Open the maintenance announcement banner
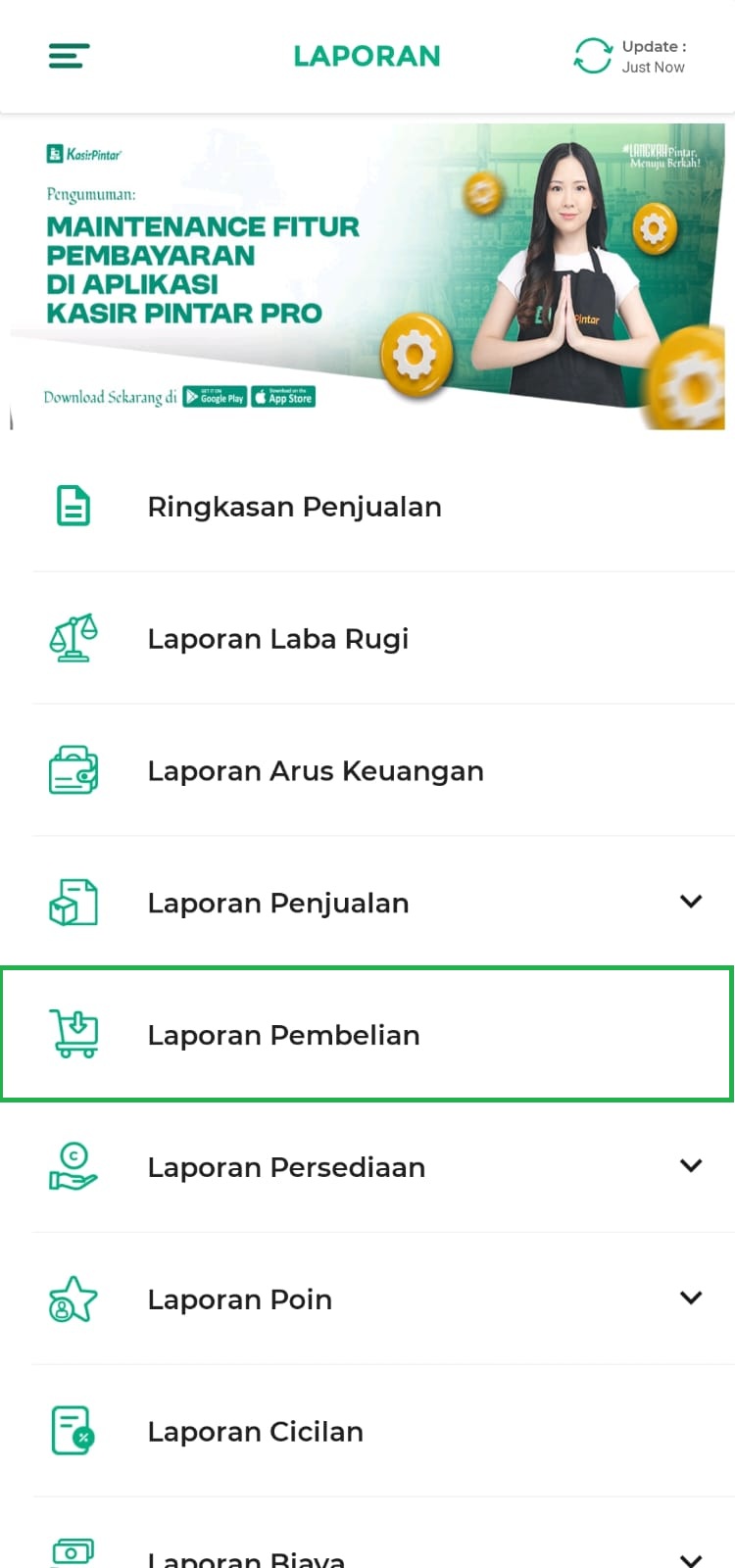 point(367,276)
